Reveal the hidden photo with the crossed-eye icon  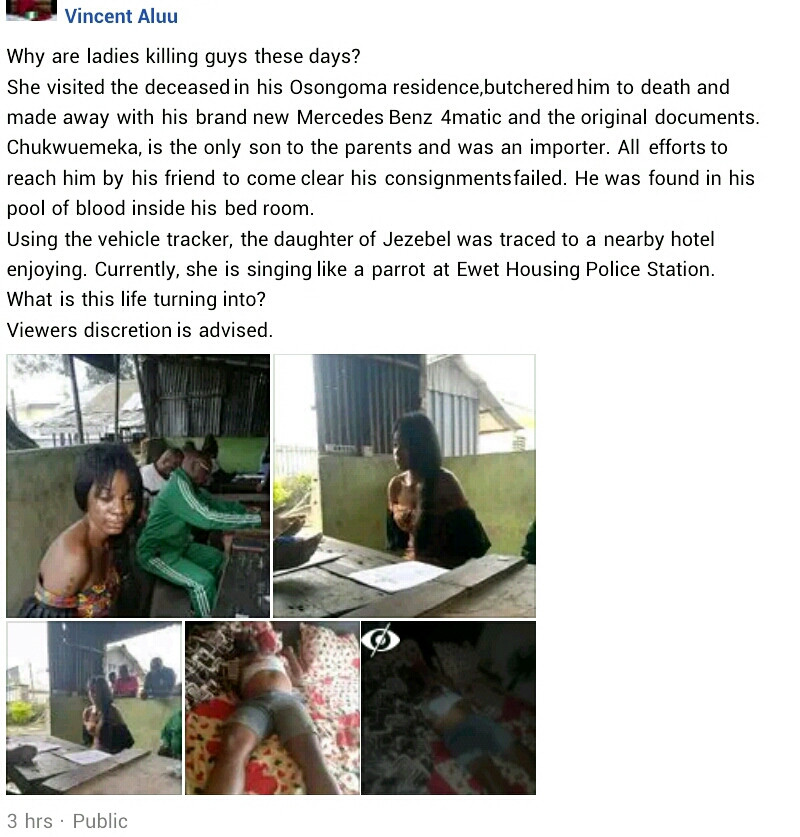(x=449, y=707)
